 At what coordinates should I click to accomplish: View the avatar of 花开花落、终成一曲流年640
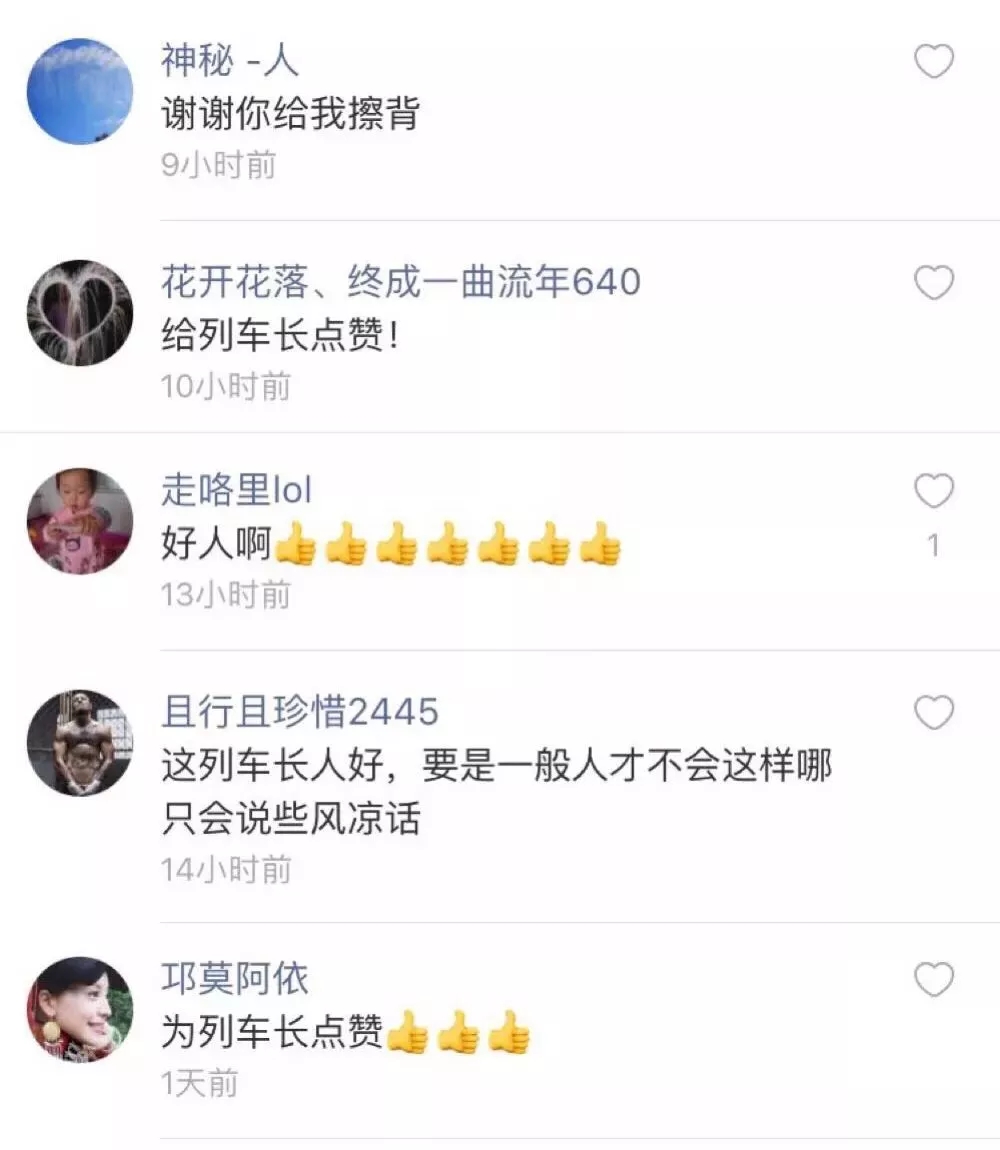pos(80,312)
